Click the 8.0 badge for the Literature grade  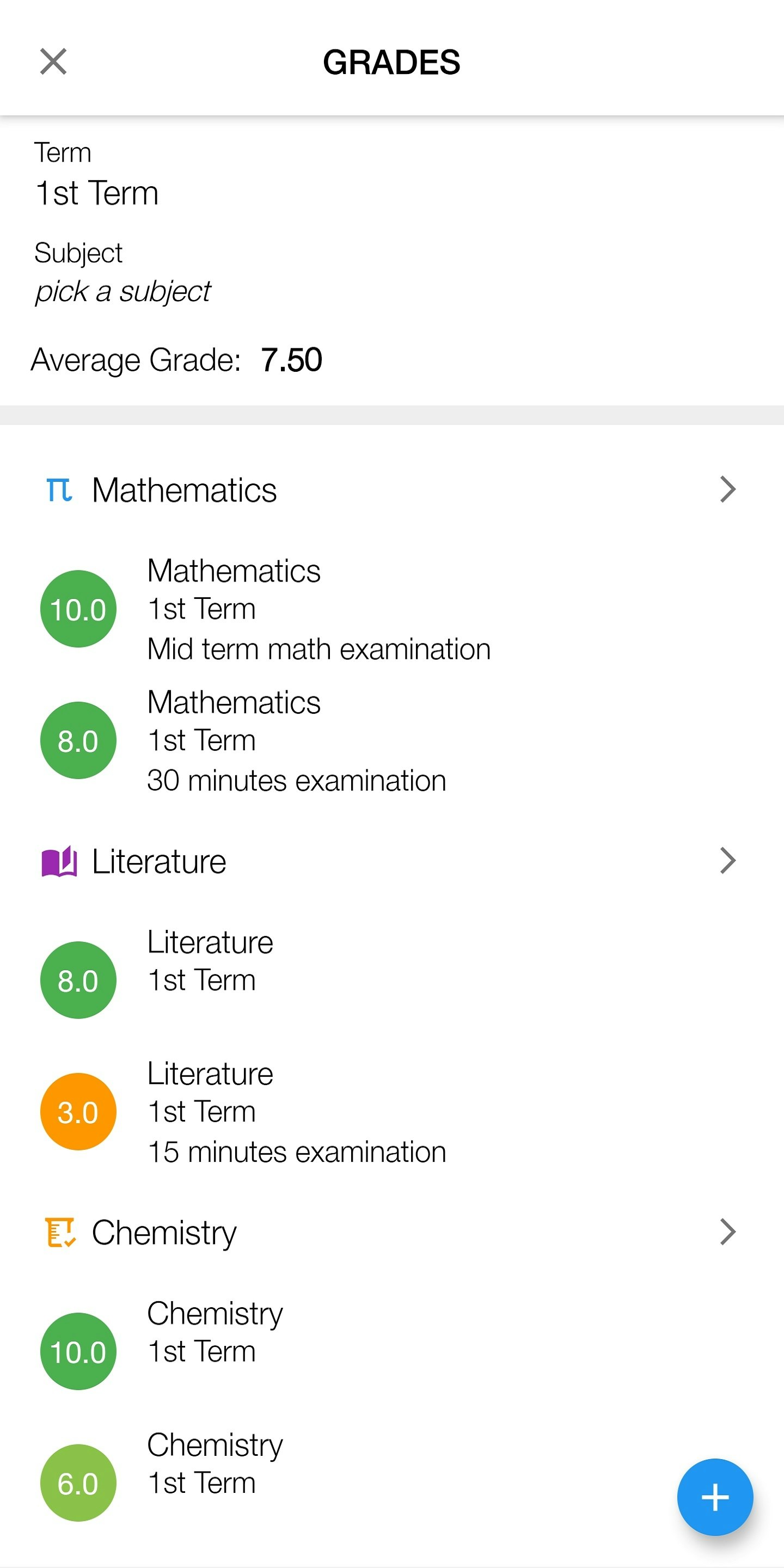pos(77,980)
